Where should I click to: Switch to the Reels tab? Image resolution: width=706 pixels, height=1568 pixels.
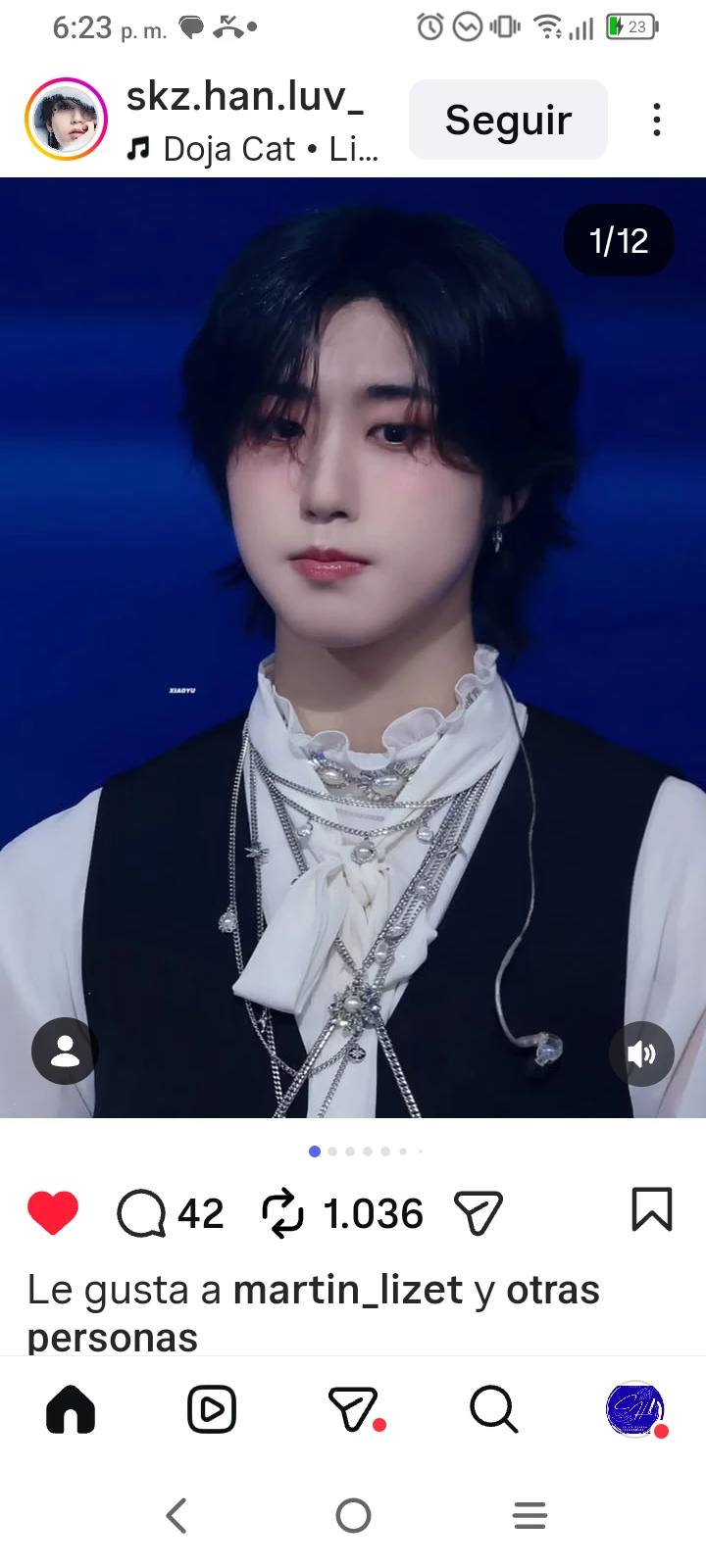click(x=212, y=1410)
